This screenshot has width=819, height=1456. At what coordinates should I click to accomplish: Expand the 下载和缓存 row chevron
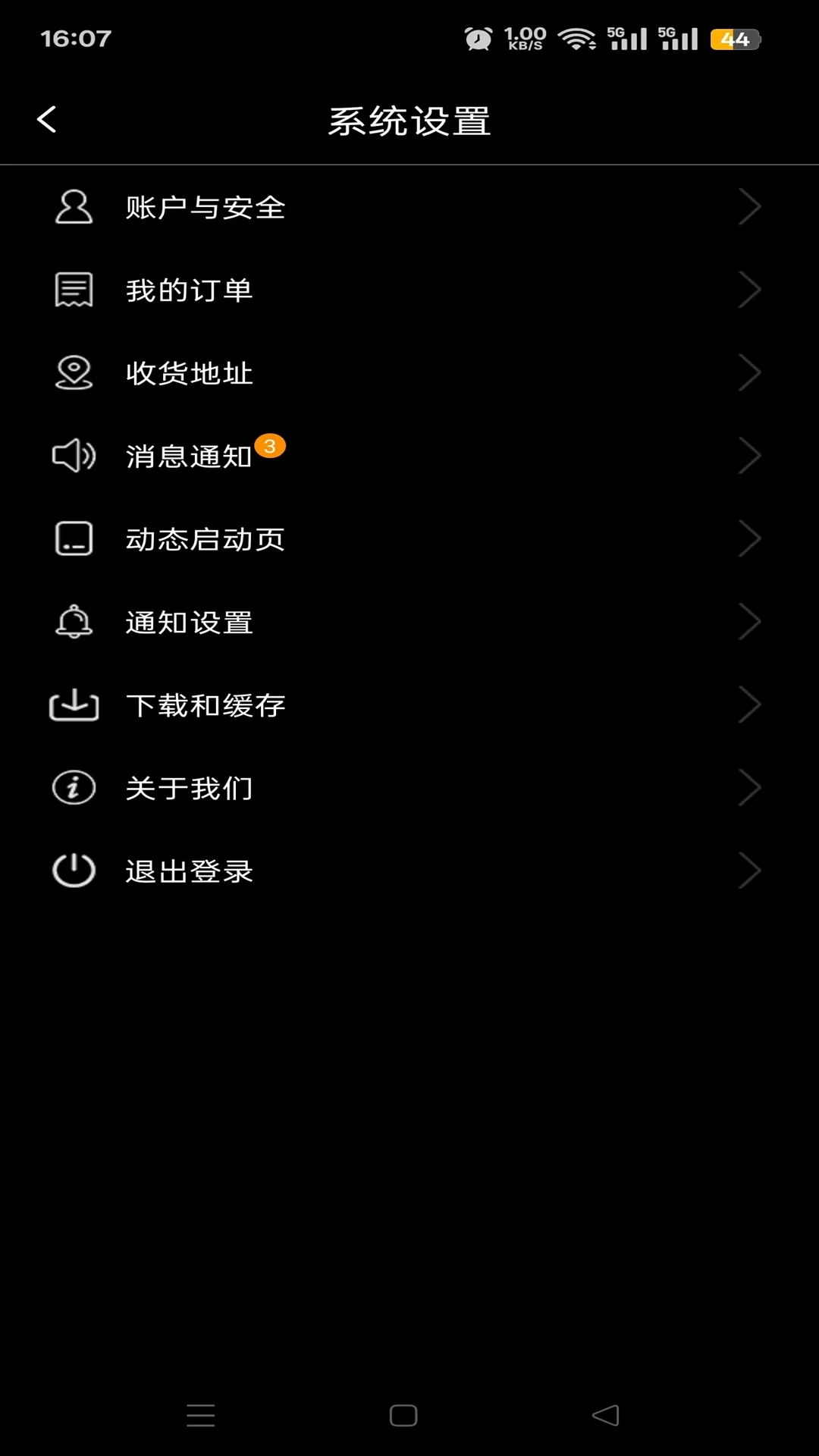(749, 704)
